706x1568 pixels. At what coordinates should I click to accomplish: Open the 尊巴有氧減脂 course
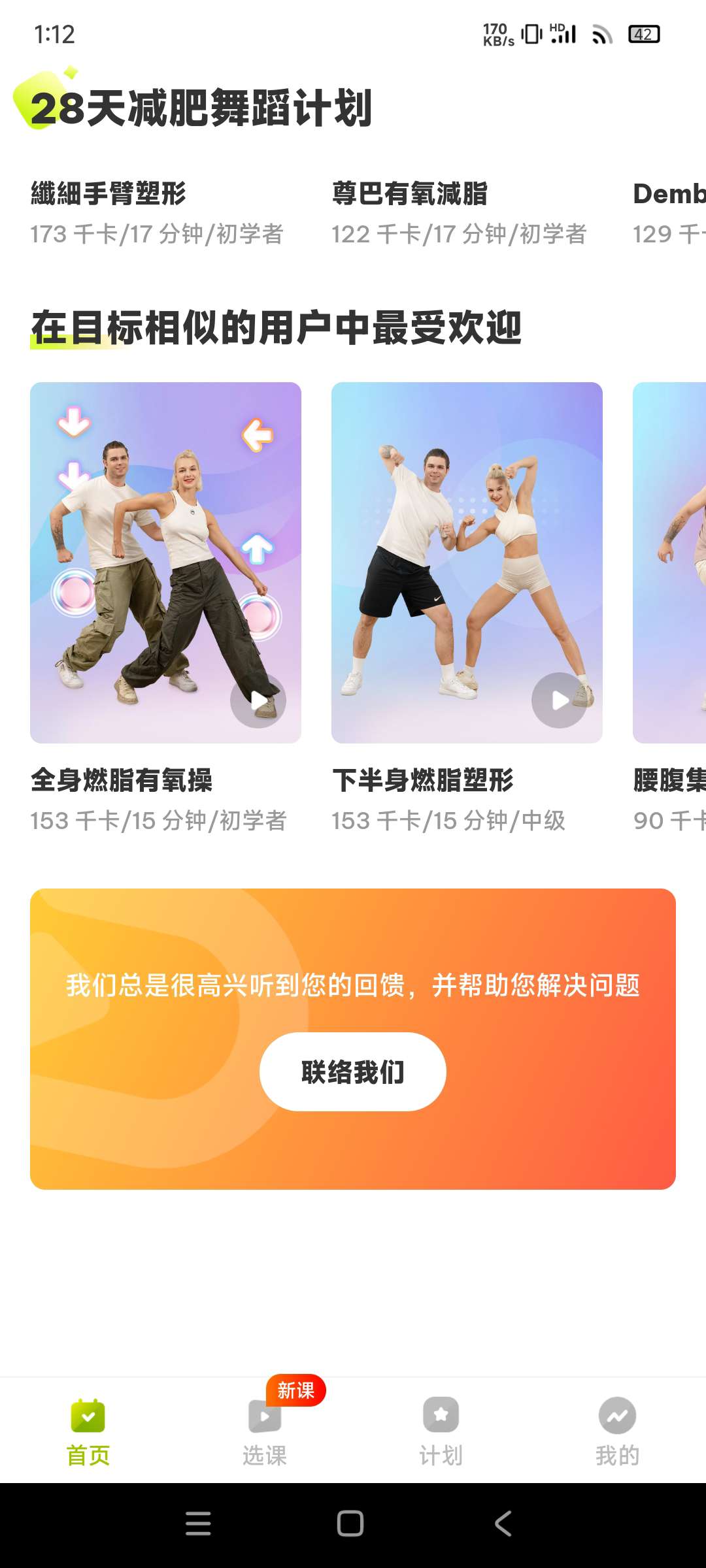(x=458, y=213)
